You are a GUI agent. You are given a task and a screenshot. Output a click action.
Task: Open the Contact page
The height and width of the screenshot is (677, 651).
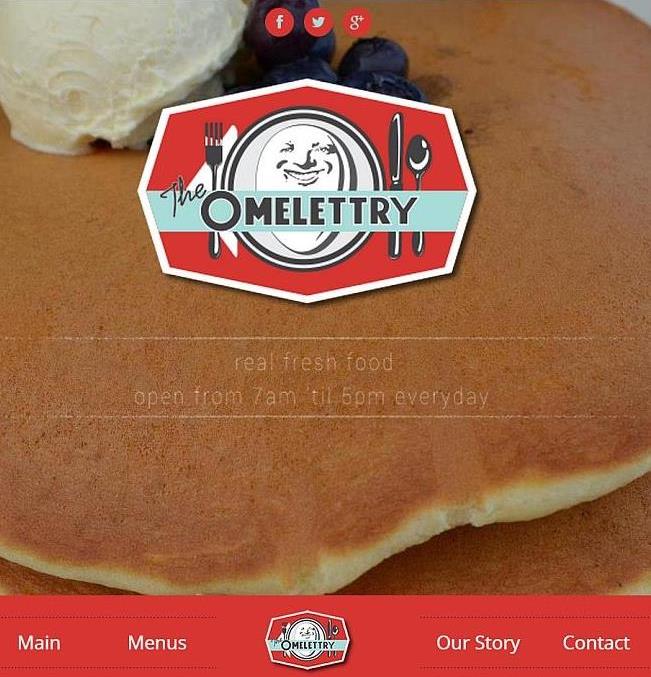pos(596,643)
